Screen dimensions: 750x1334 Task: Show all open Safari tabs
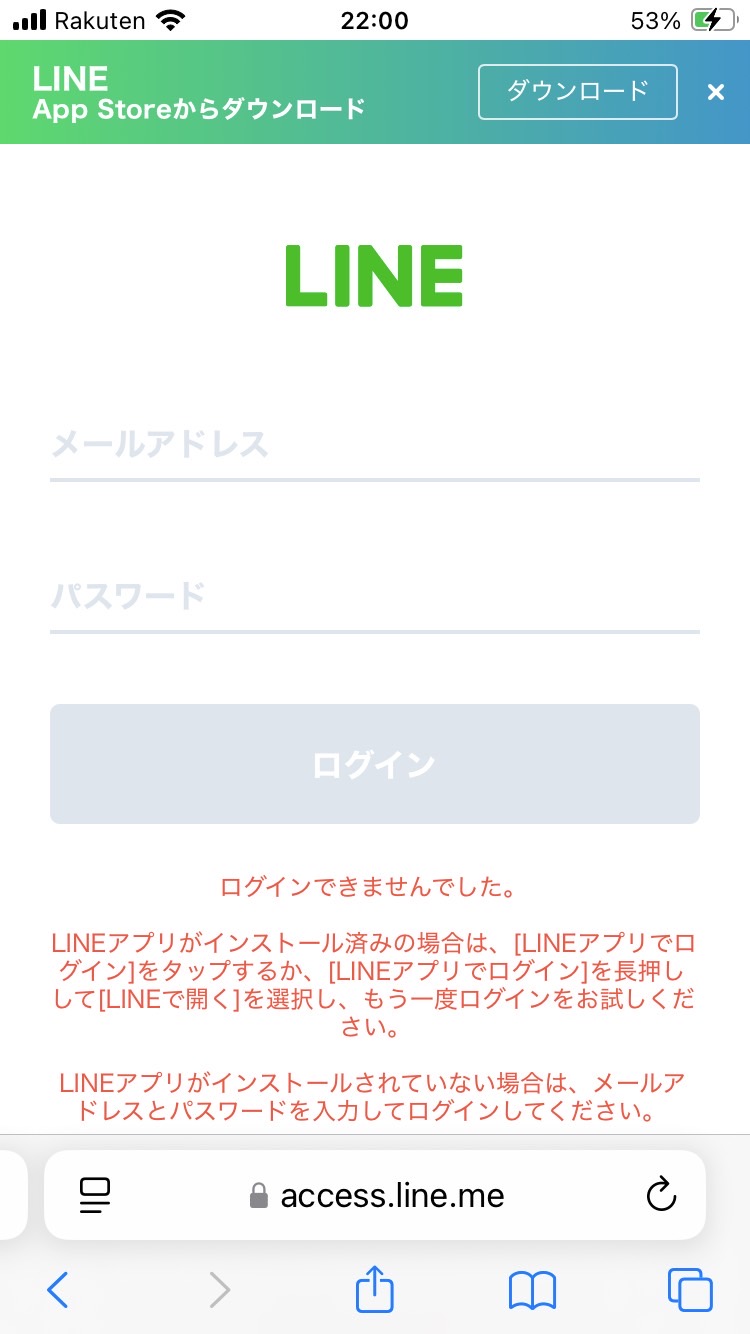point(690,1290)
